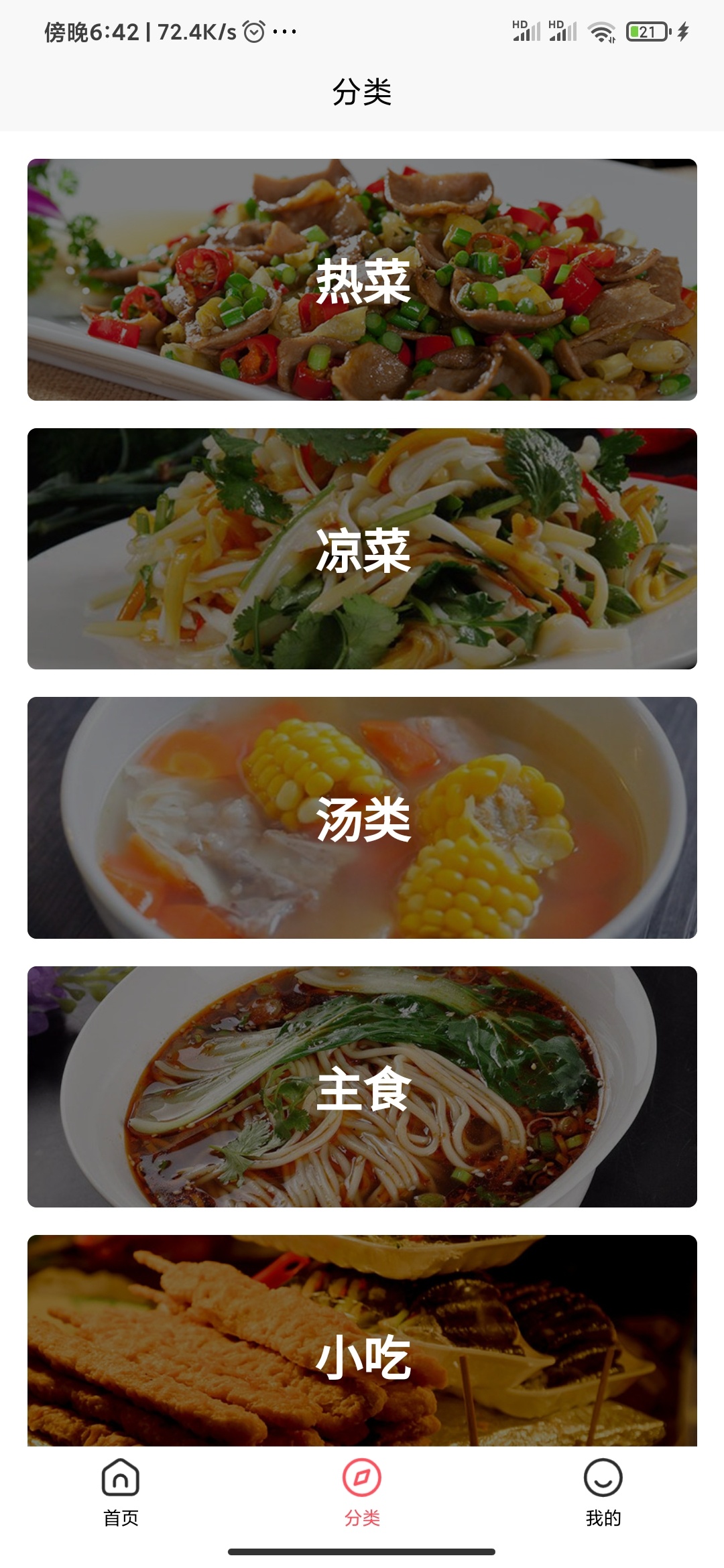Select the 凉菜 category tile
724x1568 pixels.
pyautogui.click(x=362, y=548)
